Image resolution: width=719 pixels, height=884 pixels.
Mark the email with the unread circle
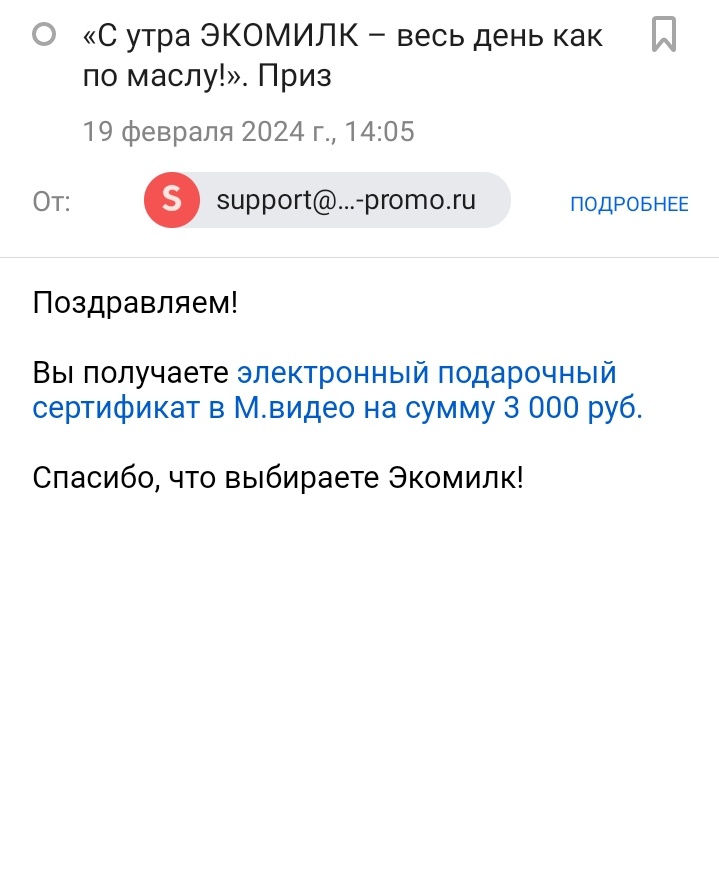[x=44, y=36]
